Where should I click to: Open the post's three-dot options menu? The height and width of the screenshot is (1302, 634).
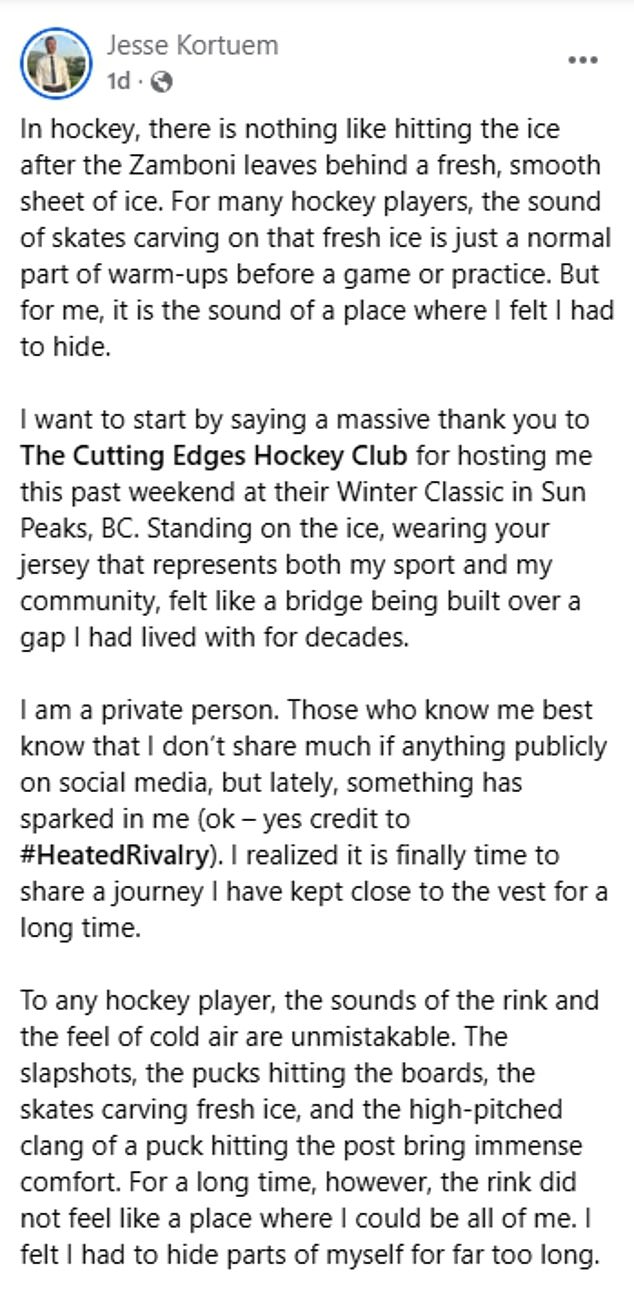pyautogui.click(x=582, y=60)
